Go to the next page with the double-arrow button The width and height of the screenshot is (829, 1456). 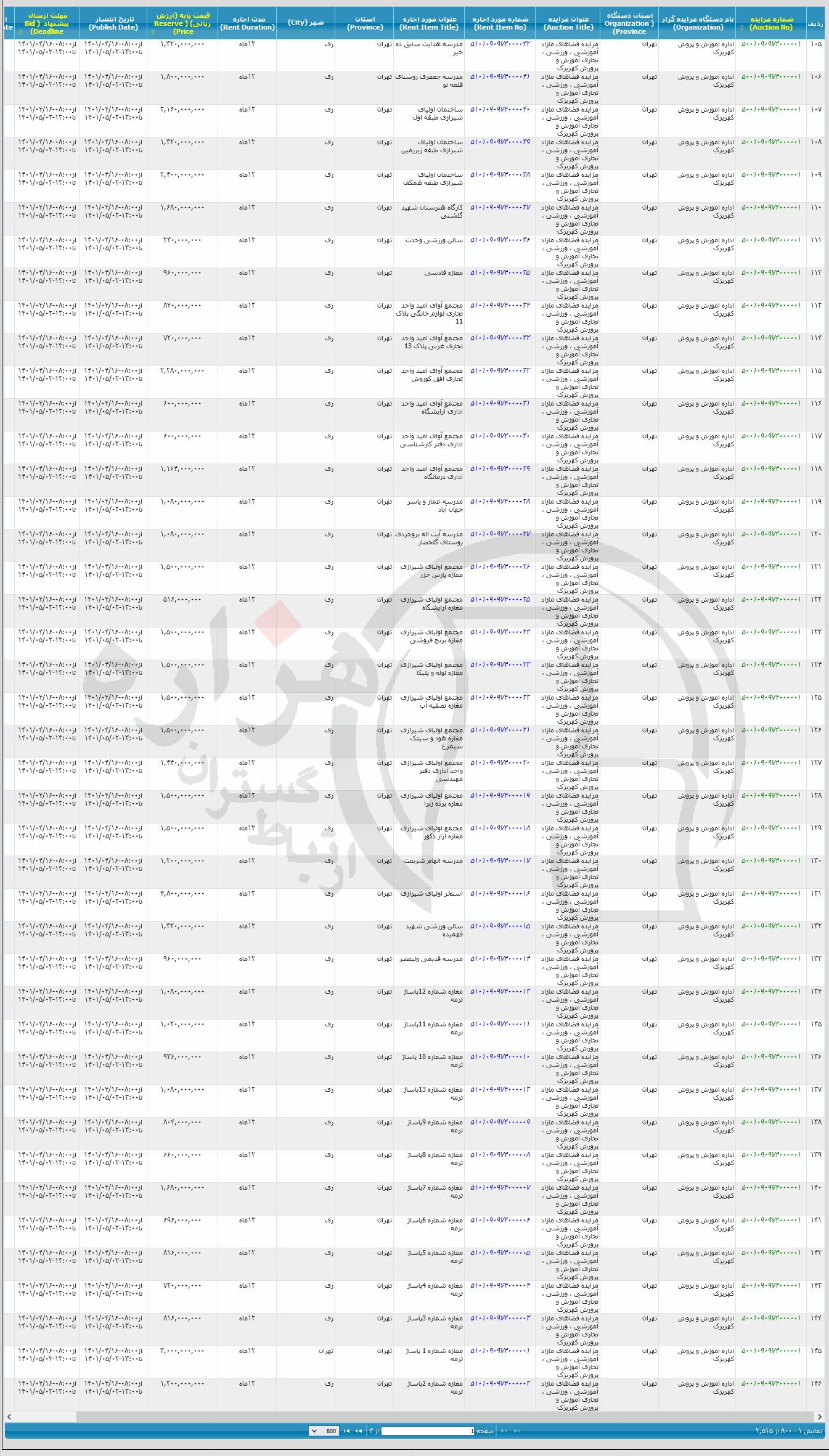click(358, 1431)
